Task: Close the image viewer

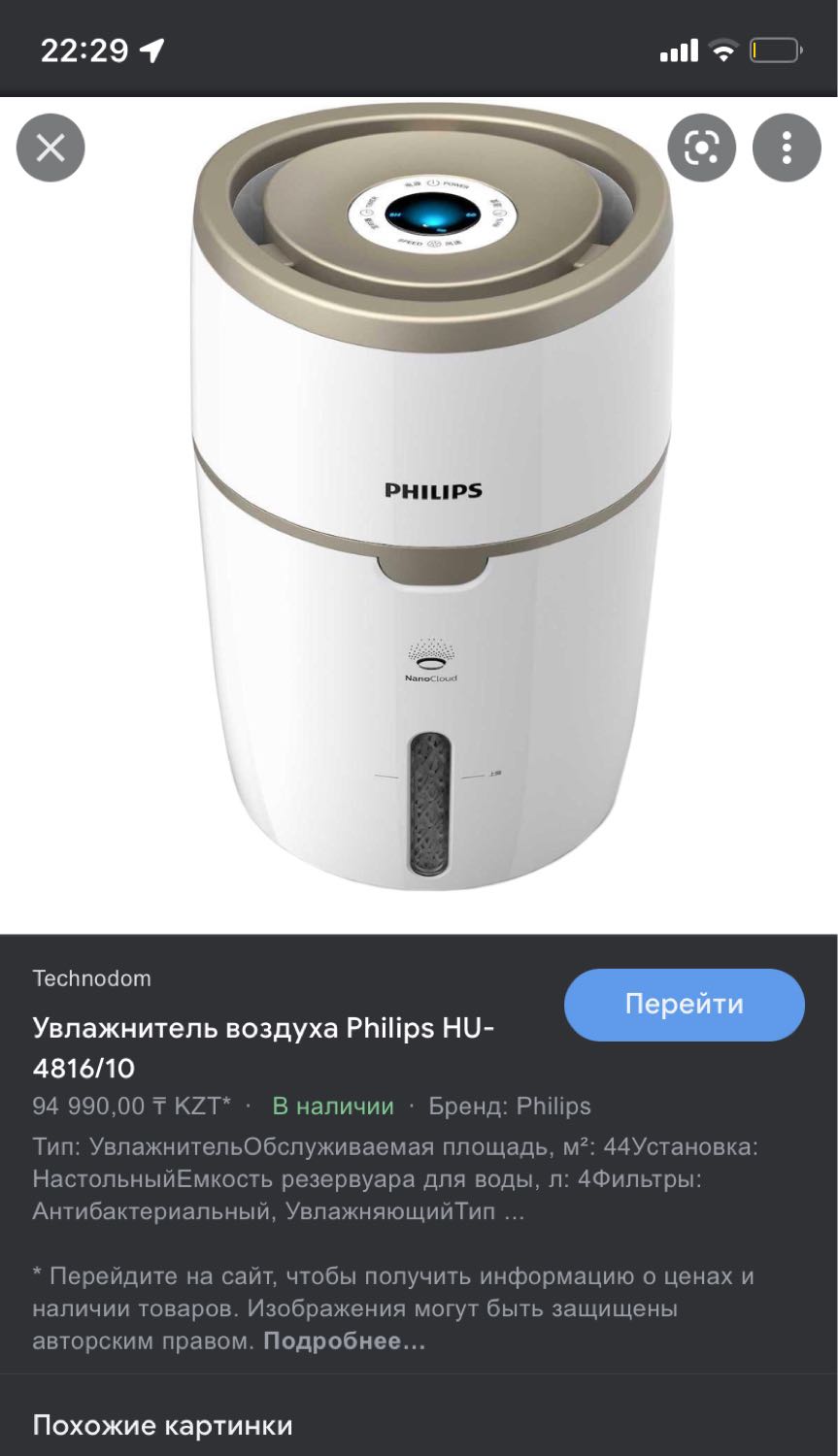Action: [50, 148]
